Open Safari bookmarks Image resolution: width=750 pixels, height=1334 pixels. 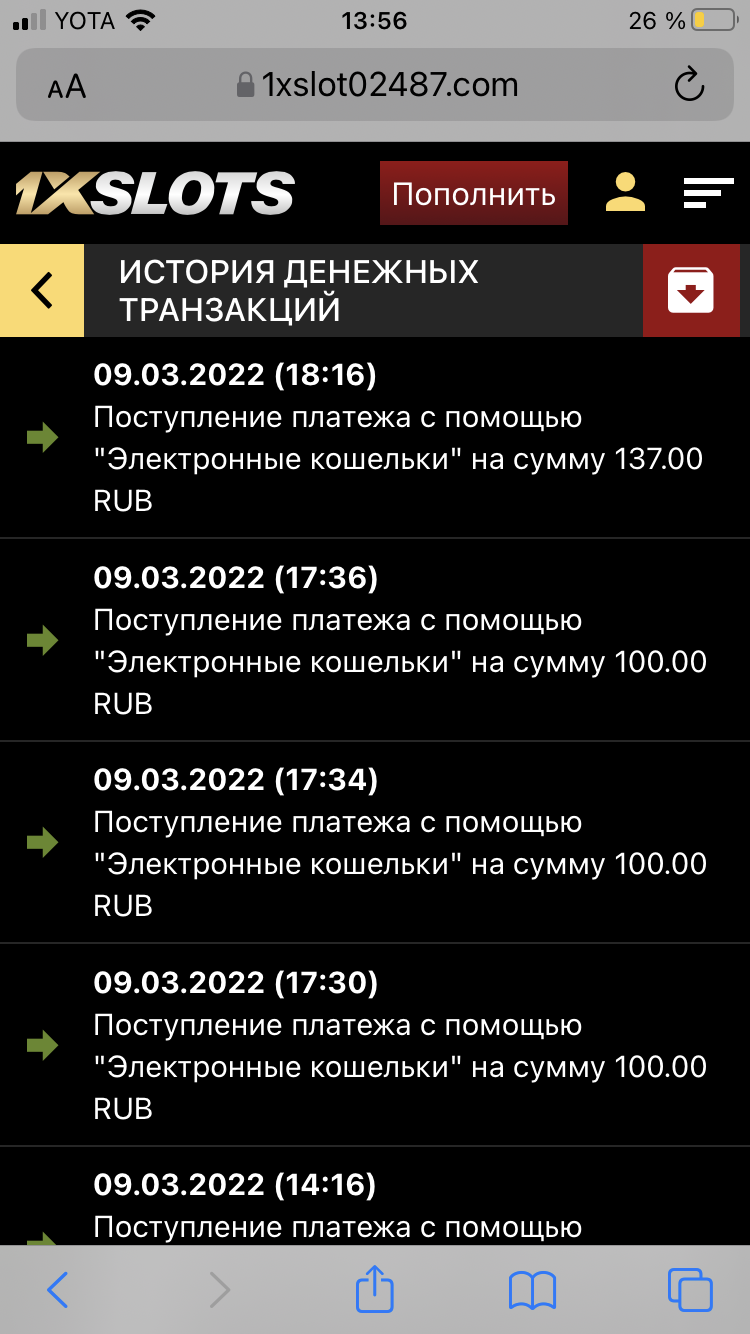tap(532, 1289)
